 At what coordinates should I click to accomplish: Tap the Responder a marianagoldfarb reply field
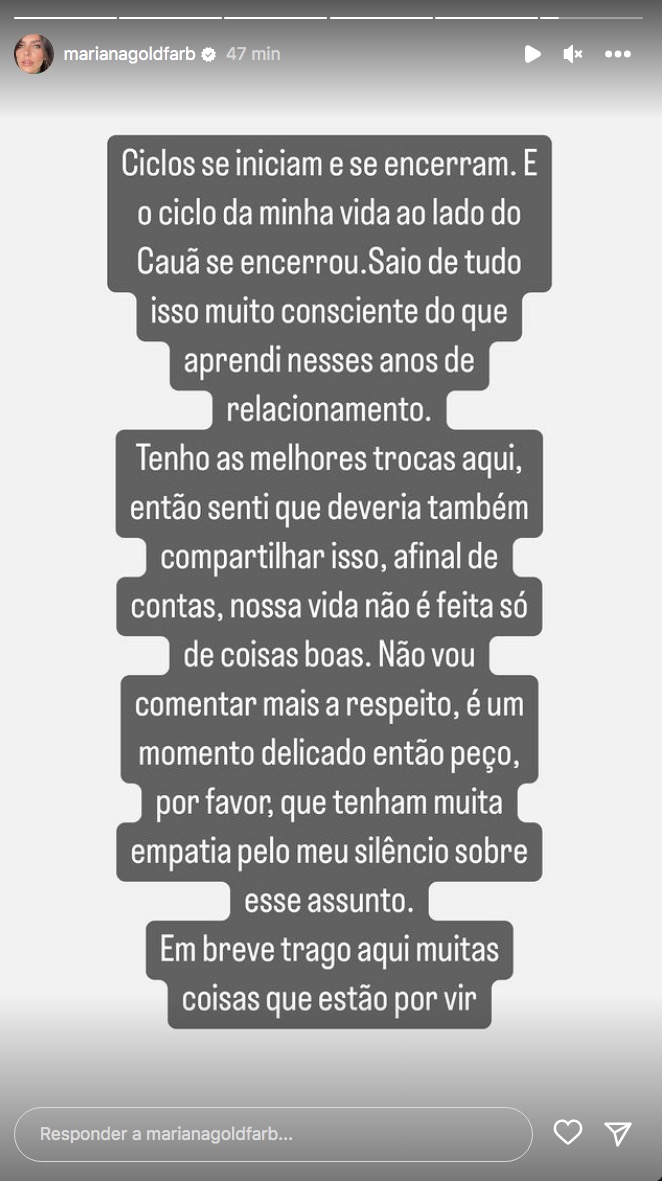[x=273, y=1134]
